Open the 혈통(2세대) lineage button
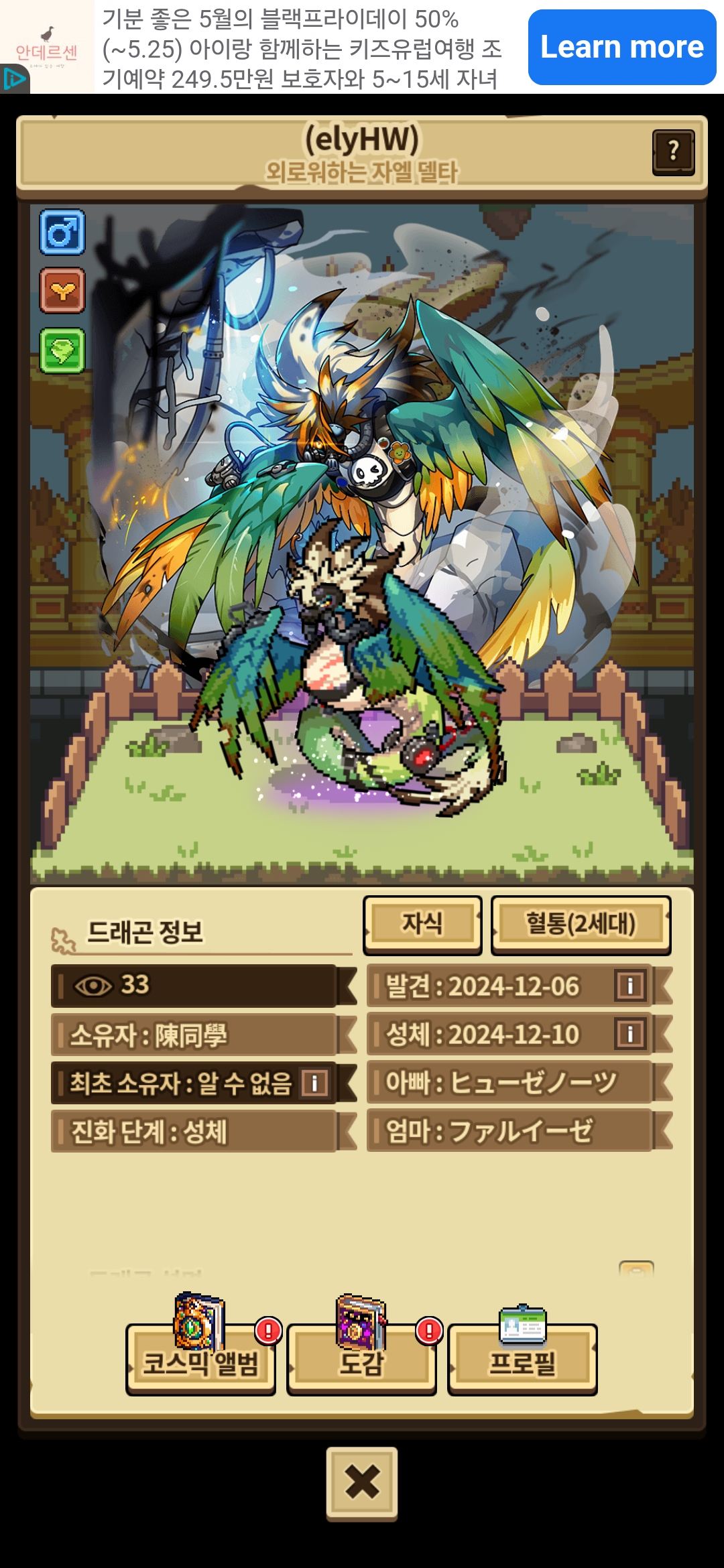 tap(581, 924)
